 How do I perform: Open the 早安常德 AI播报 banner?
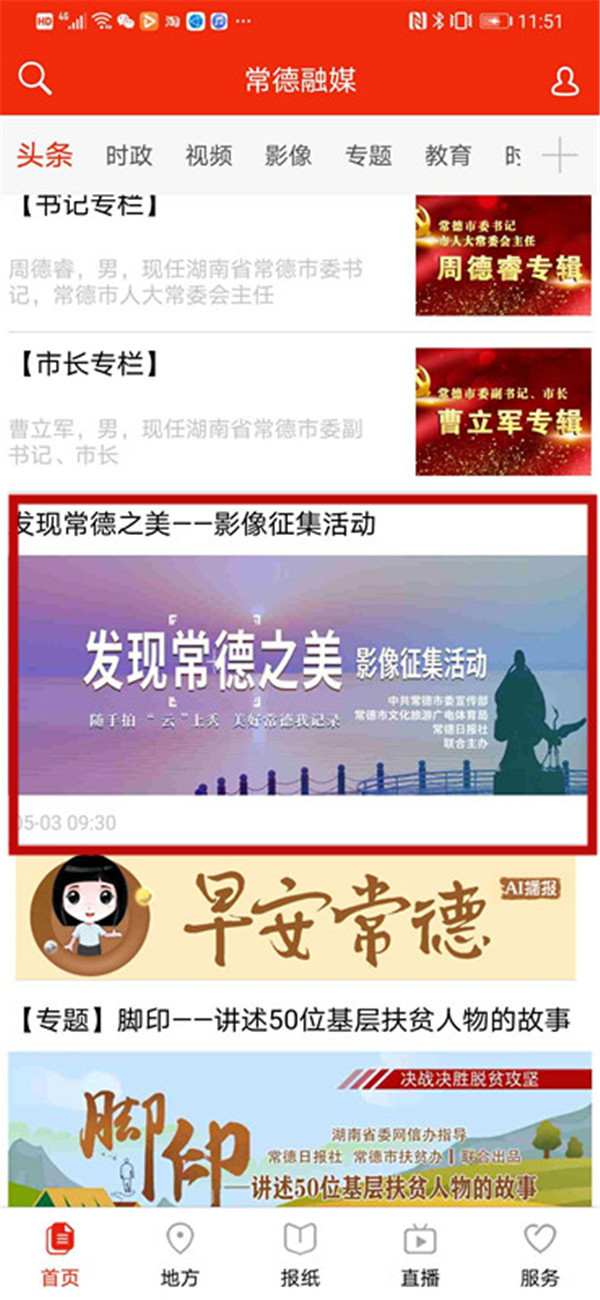300,918
